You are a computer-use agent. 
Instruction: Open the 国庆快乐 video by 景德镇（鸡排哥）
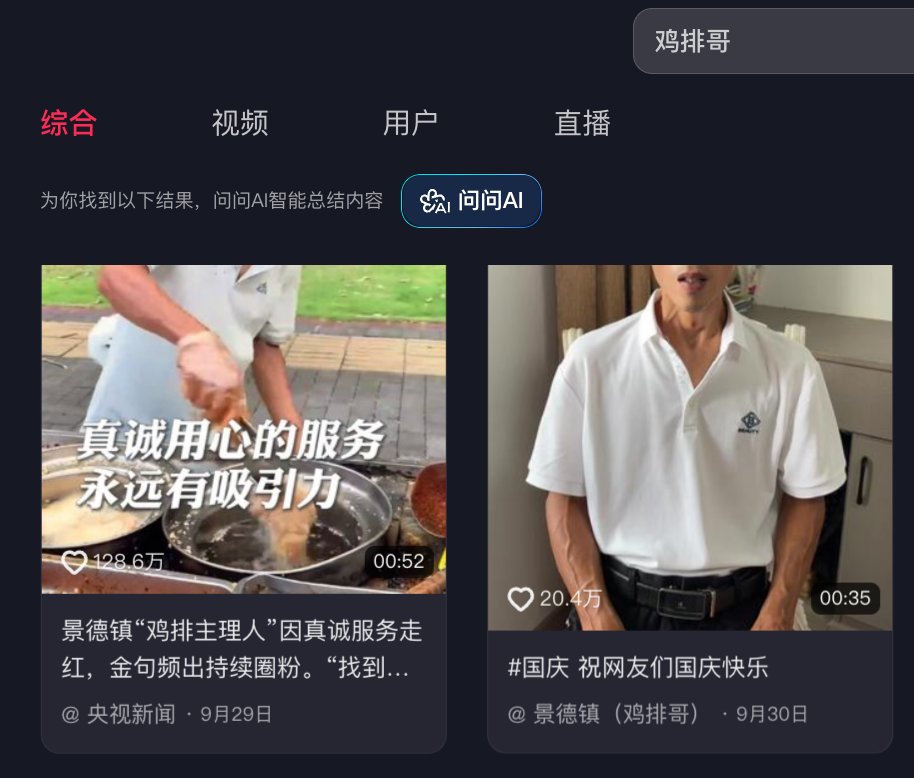click(x=689, y=448)
